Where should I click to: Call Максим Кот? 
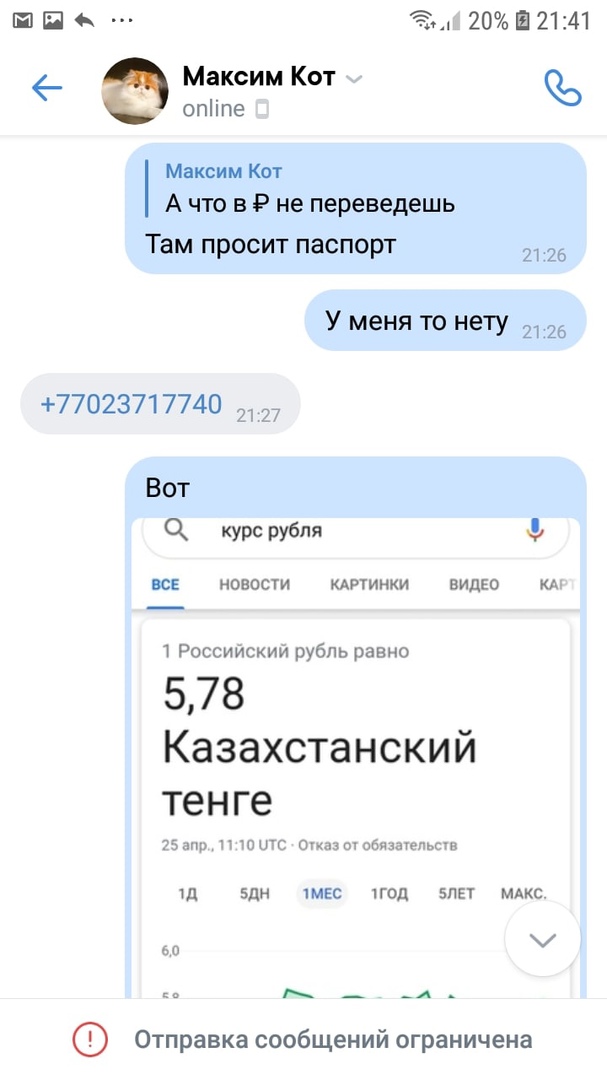(x=562, y=89)
